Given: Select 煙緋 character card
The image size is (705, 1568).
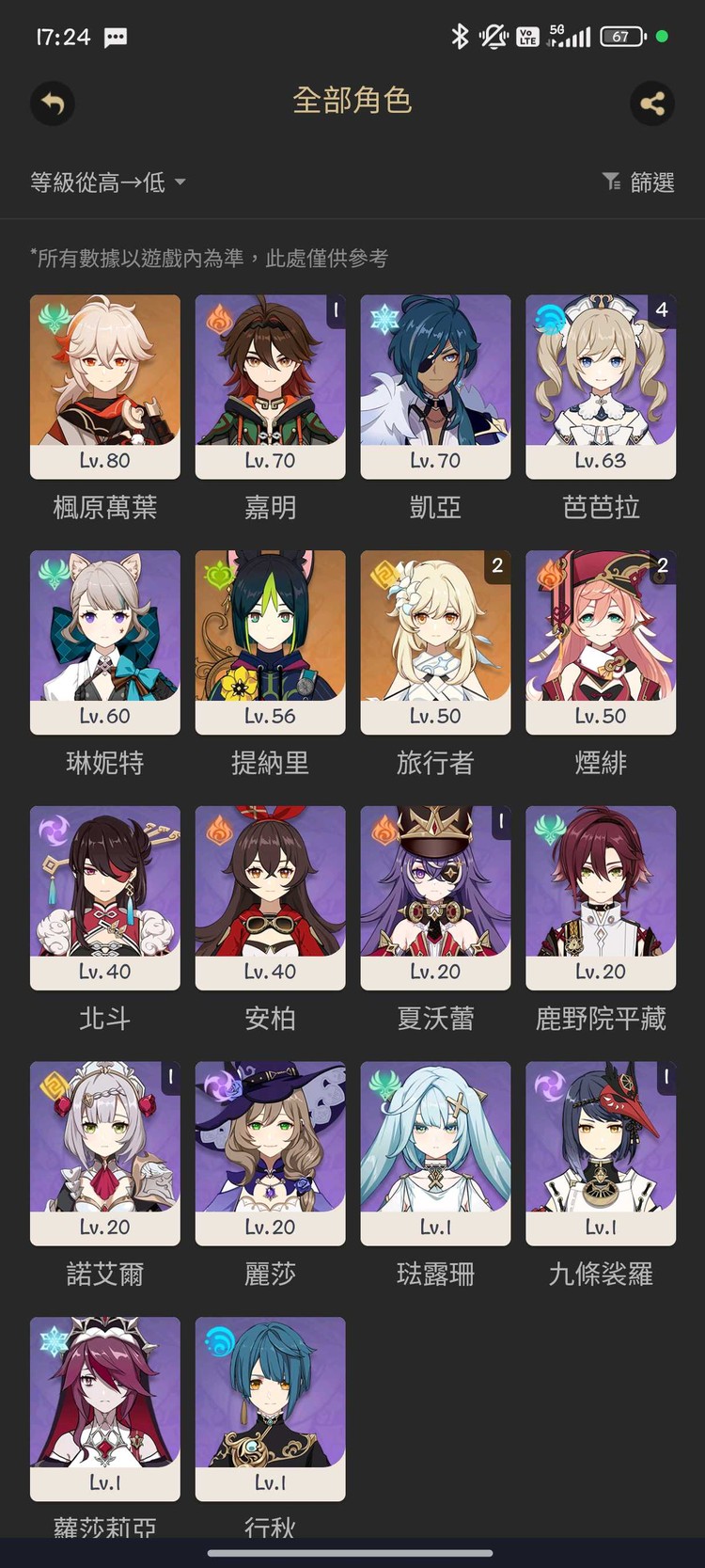Looking at the screenshot, I should (x=601, y=641).
